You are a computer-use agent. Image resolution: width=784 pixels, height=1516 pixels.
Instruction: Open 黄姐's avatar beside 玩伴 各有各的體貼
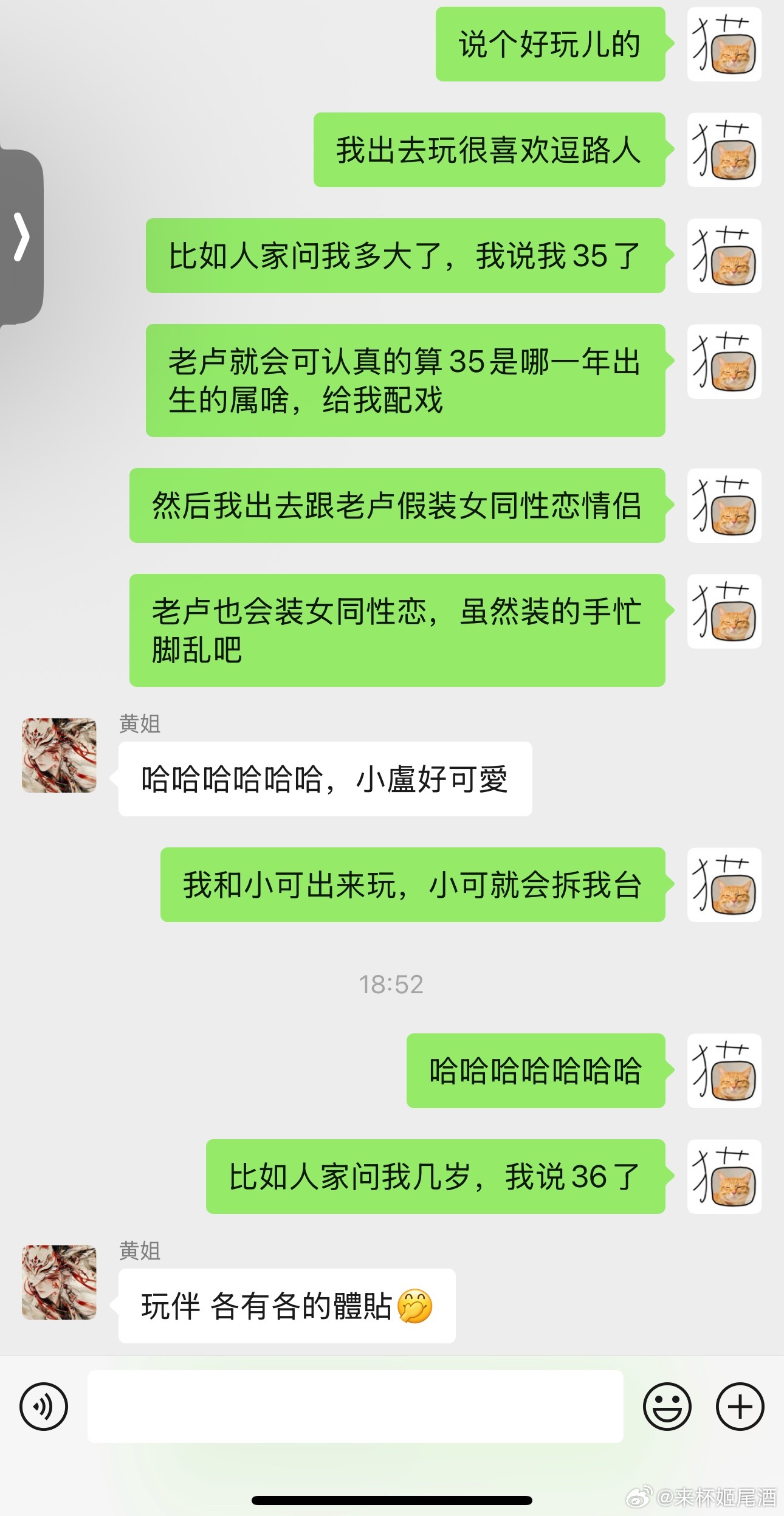tap(59, 1282)
